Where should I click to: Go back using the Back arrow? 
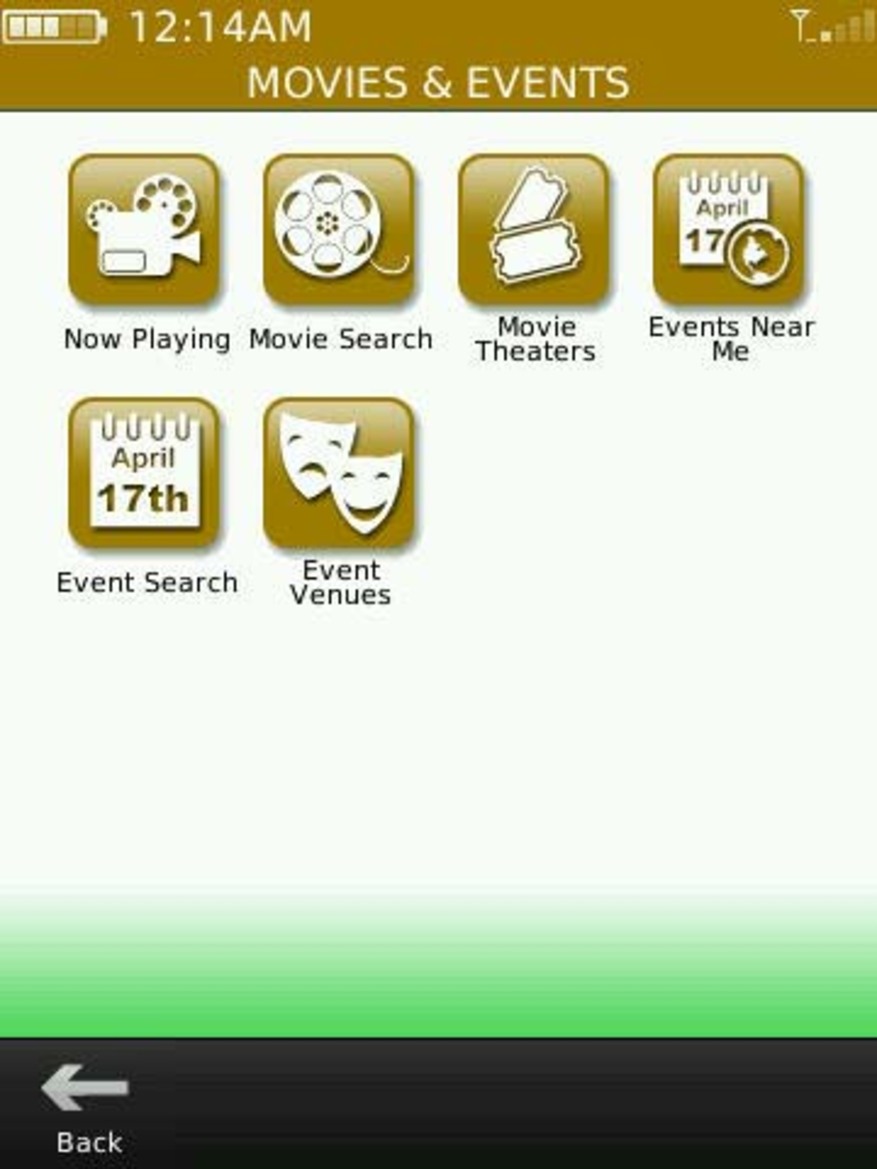point(86,1105)
